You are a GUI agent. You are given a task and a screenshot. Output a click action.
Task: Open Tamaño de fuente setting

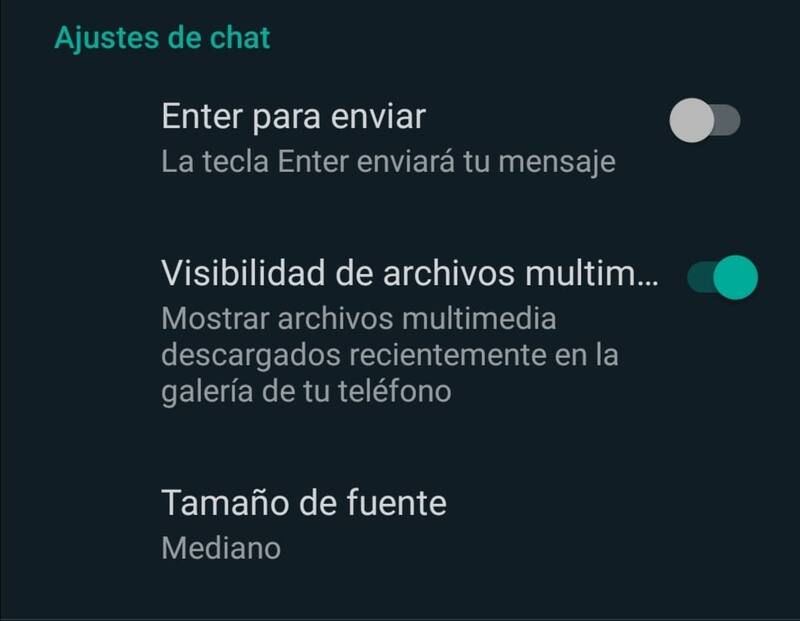[x=304, y=522]
